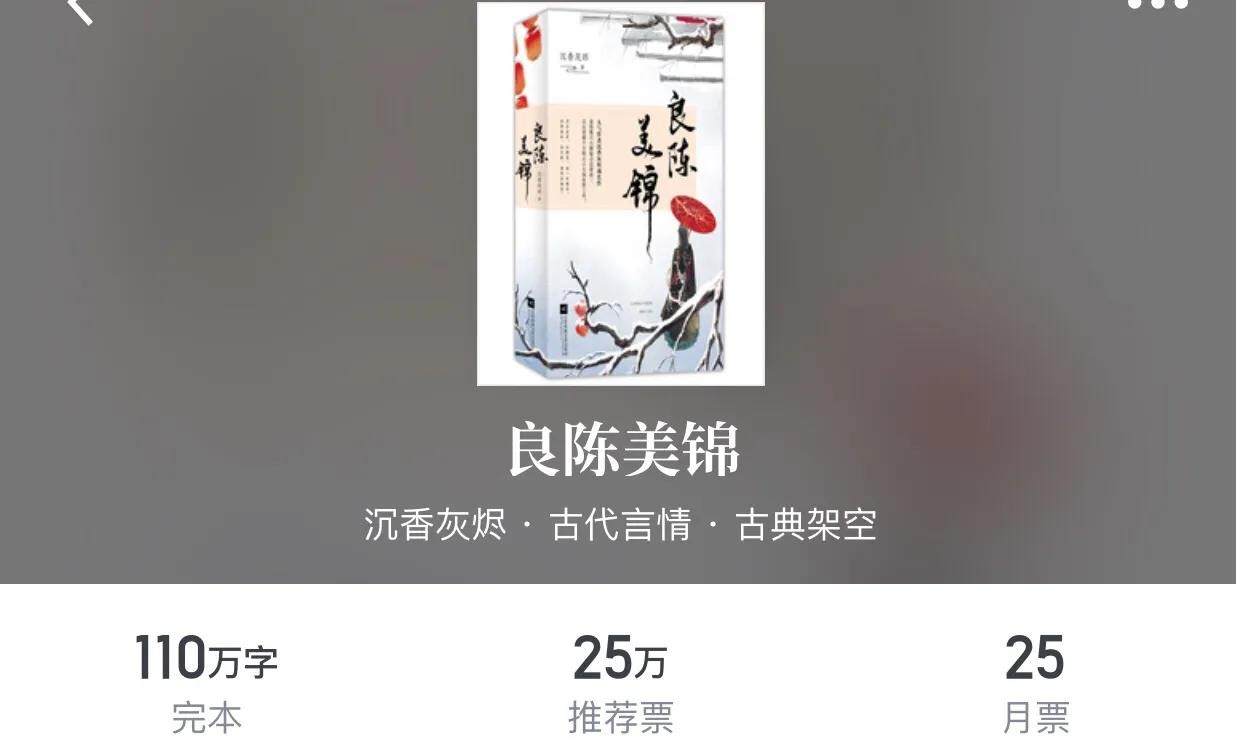This screenshot has height=741, width=1236.
Task: Go back using the arrow icon
Action: (80, 8)
